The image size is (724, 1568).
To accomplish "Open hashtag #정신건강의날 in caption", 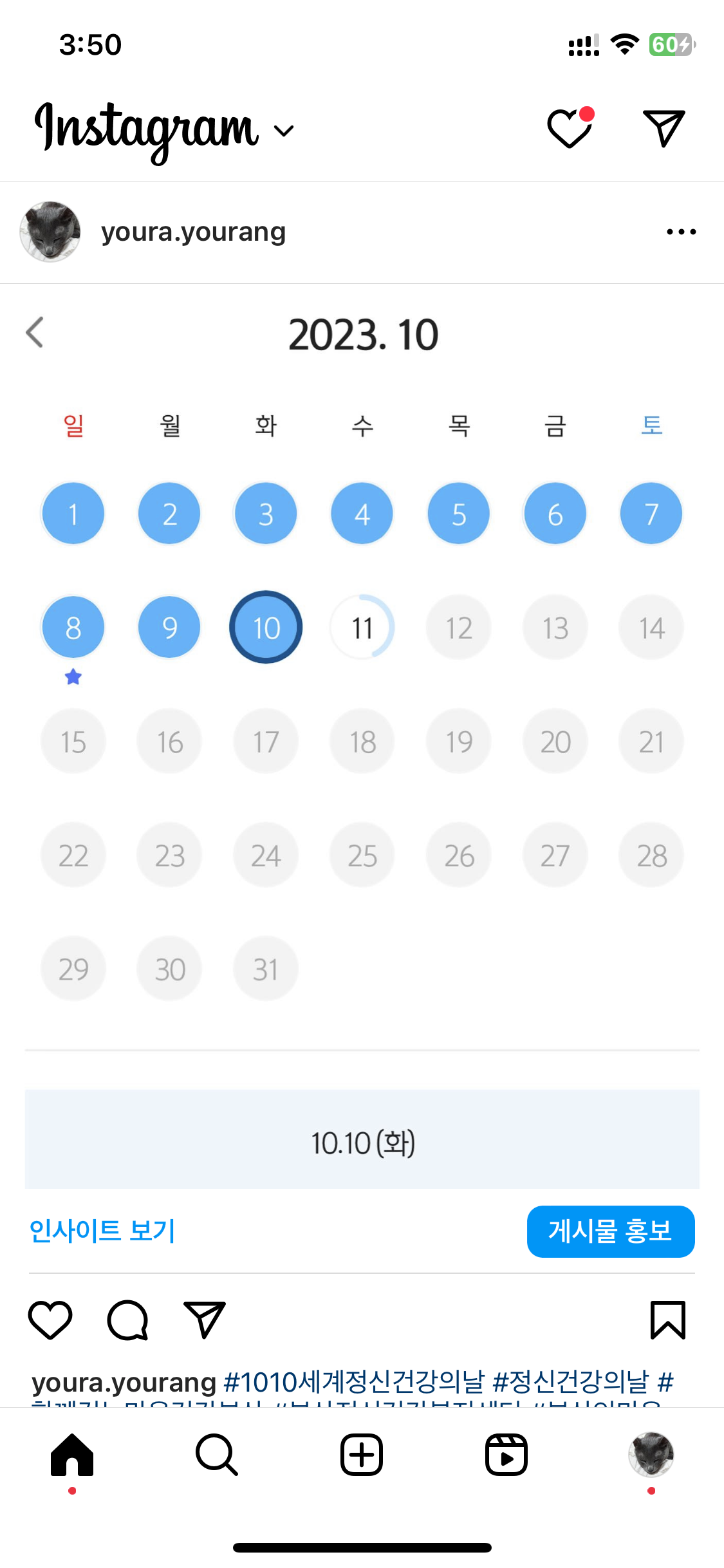I will coord(570,1381).
